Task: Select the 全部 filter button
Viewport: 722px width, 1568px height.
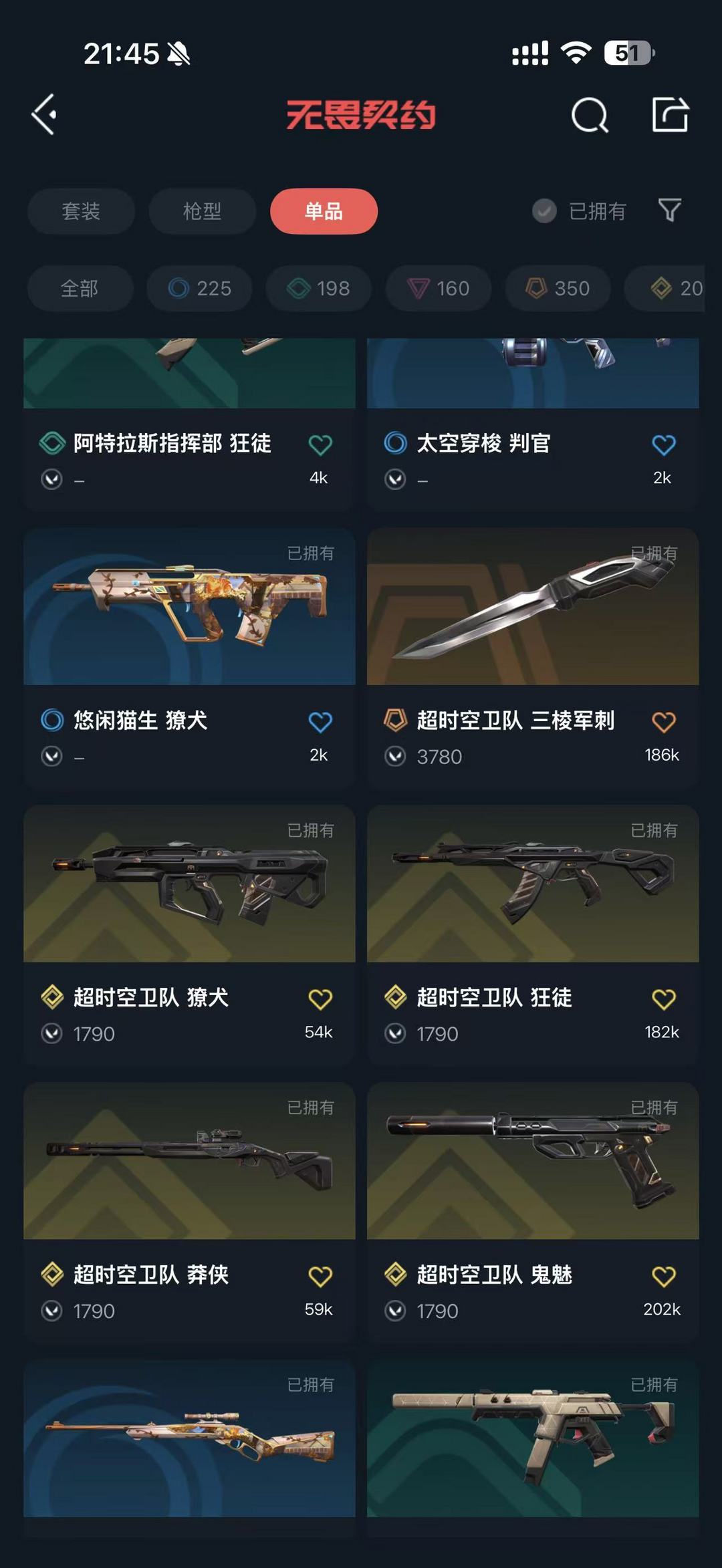Action: click(79, 289)
